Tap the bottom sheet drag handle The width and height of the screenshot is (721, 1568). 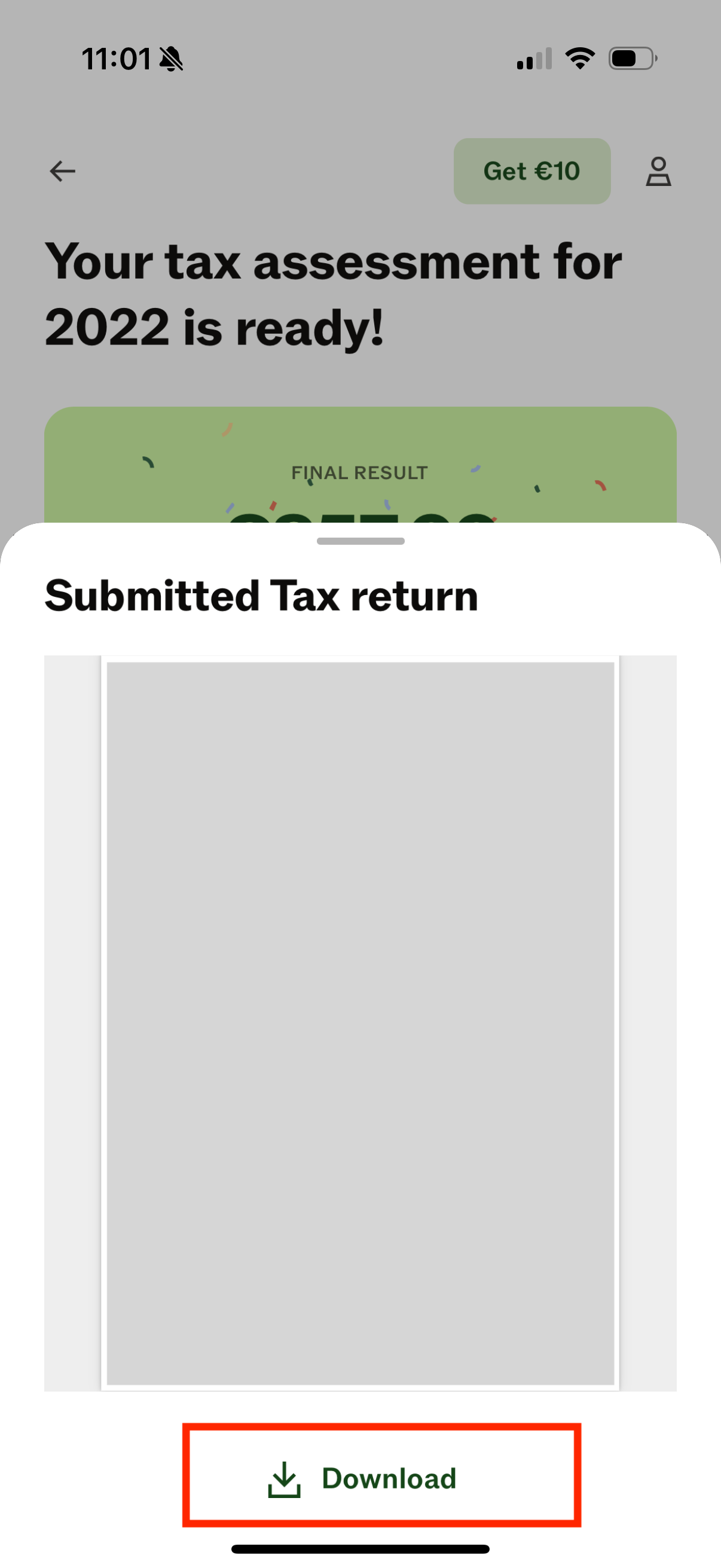click(360, 541)
